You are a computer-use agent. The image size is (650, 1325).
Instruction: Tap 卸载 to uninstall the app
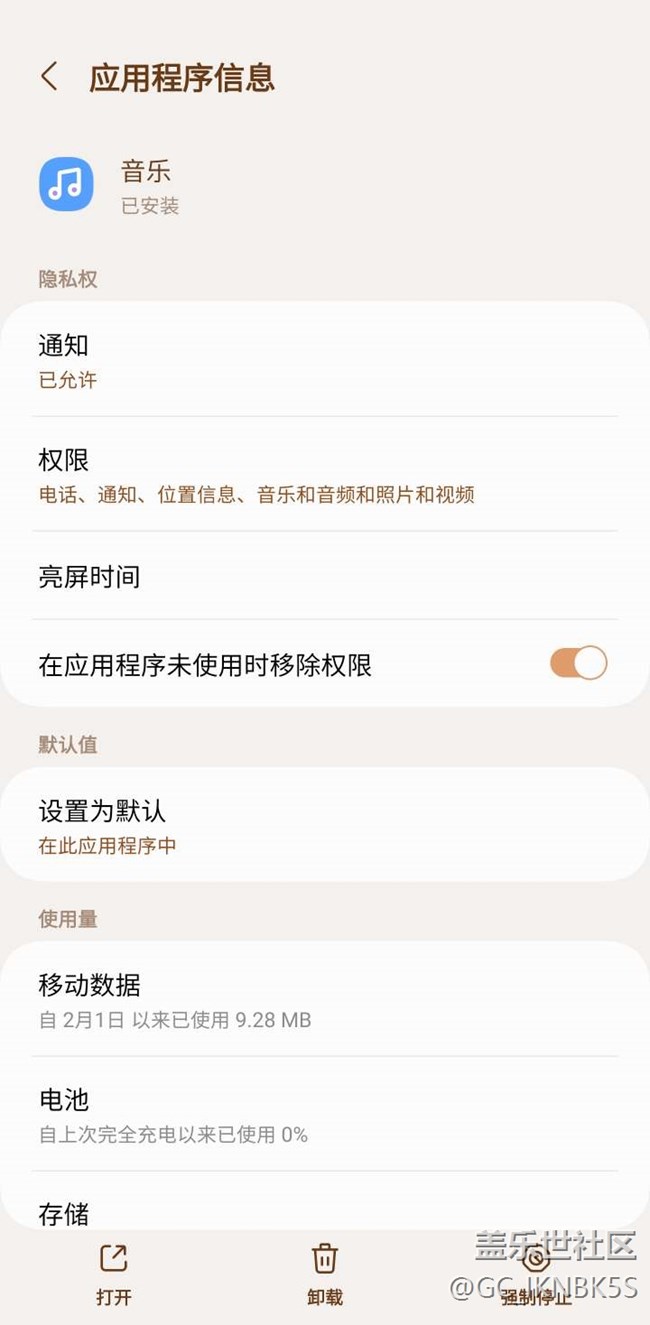coord(325,1273)
